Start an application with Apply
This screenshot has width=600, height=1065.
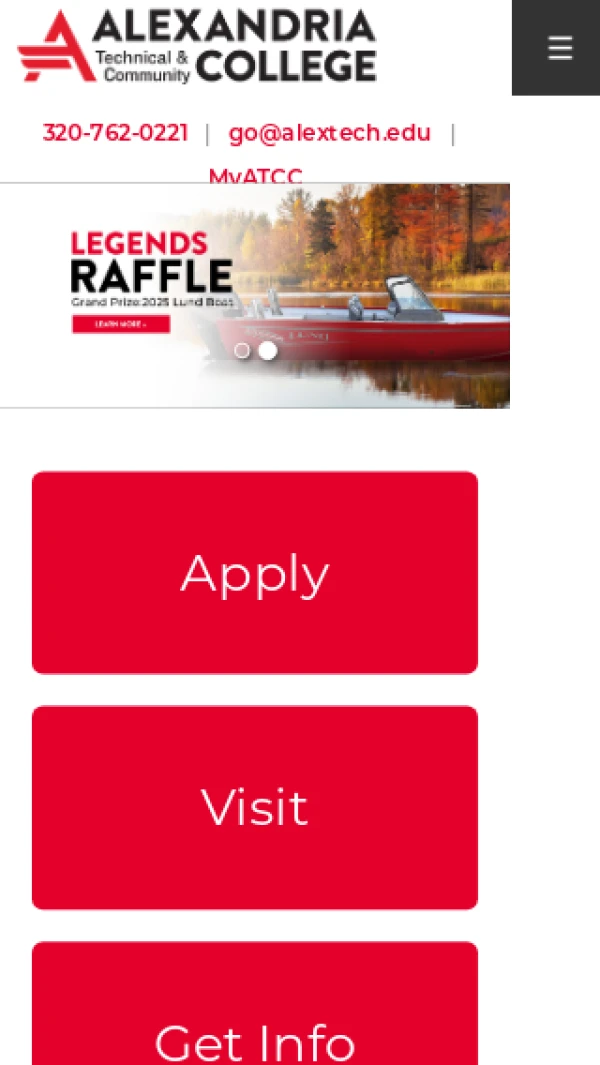255,573
